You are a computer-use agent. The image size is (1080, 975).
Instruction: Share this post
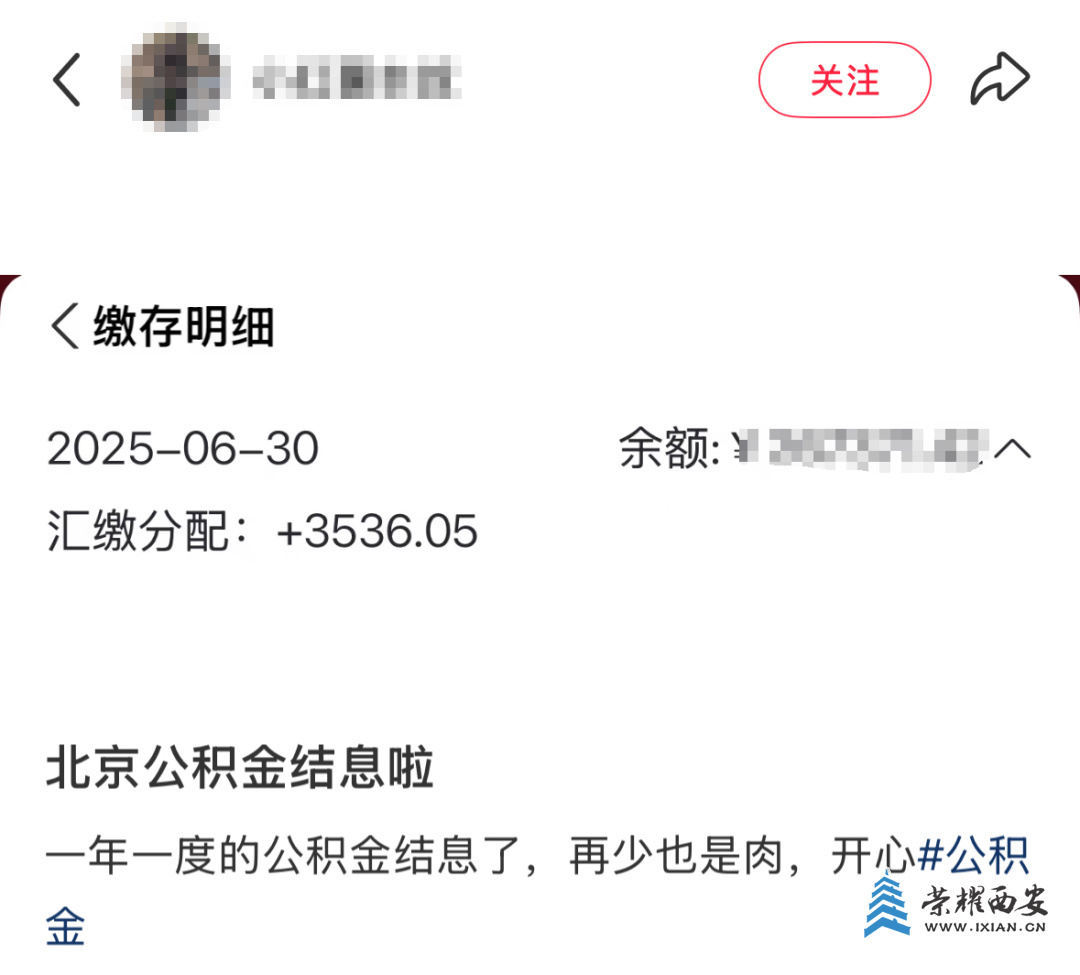pyautogui.click(x=999, y=80)
